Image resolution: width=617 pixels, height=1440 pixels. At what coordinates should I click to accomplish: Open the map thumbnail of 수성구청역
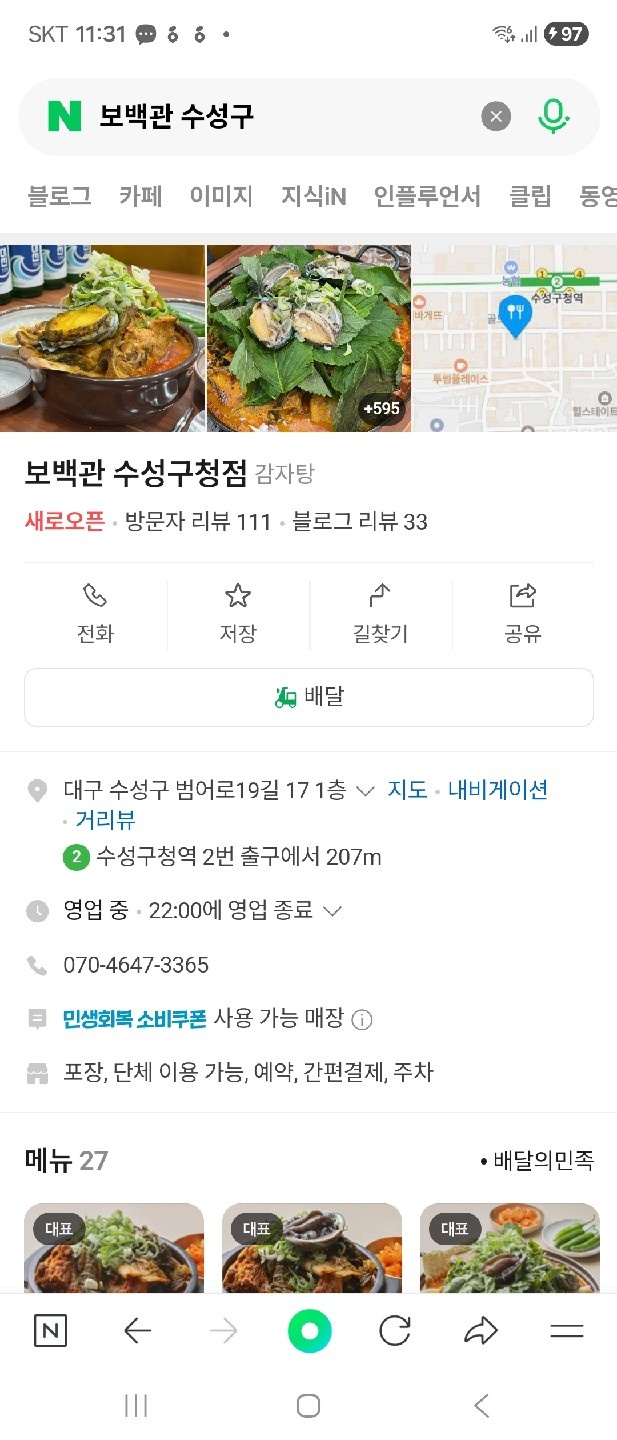click(515, 338)
